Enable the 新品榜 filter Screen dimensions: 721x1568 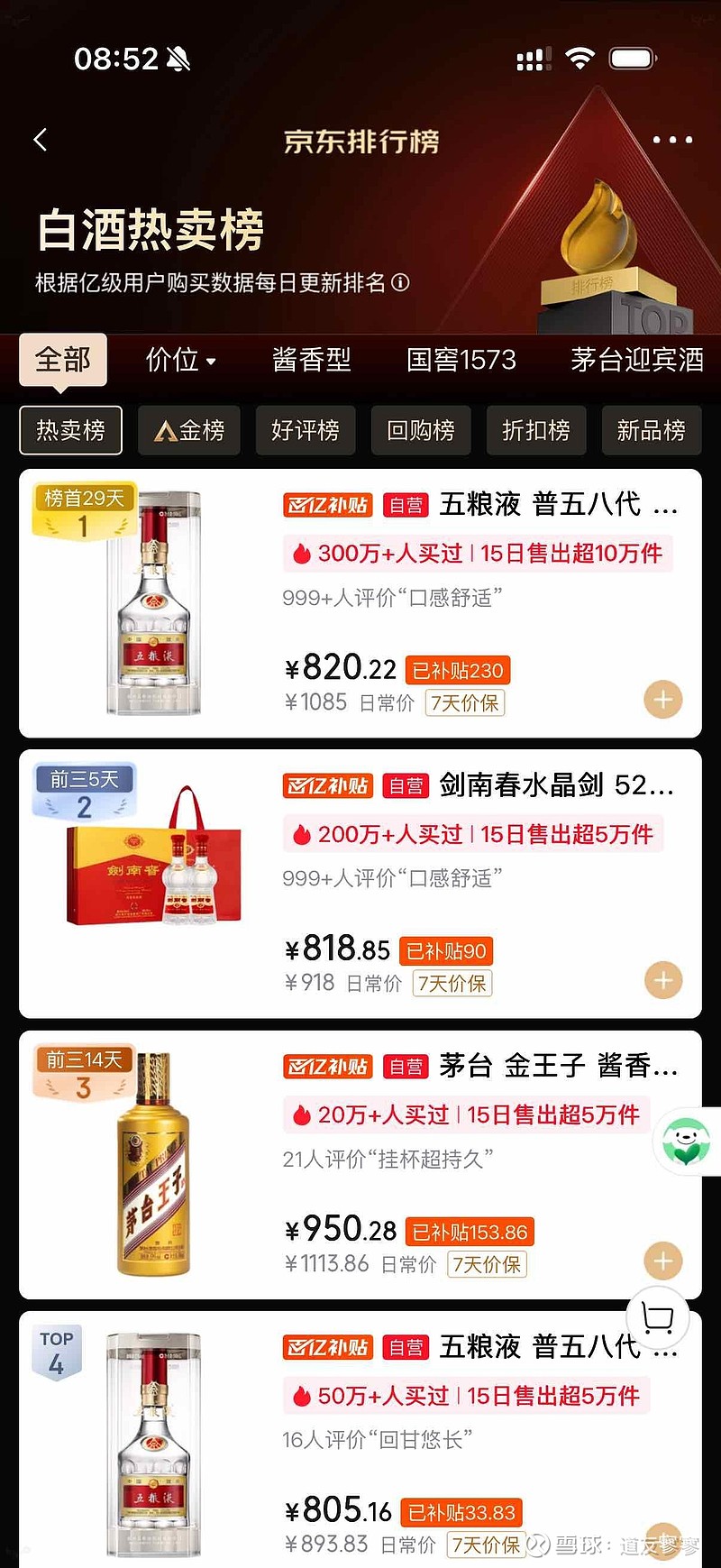pos(651,431)
